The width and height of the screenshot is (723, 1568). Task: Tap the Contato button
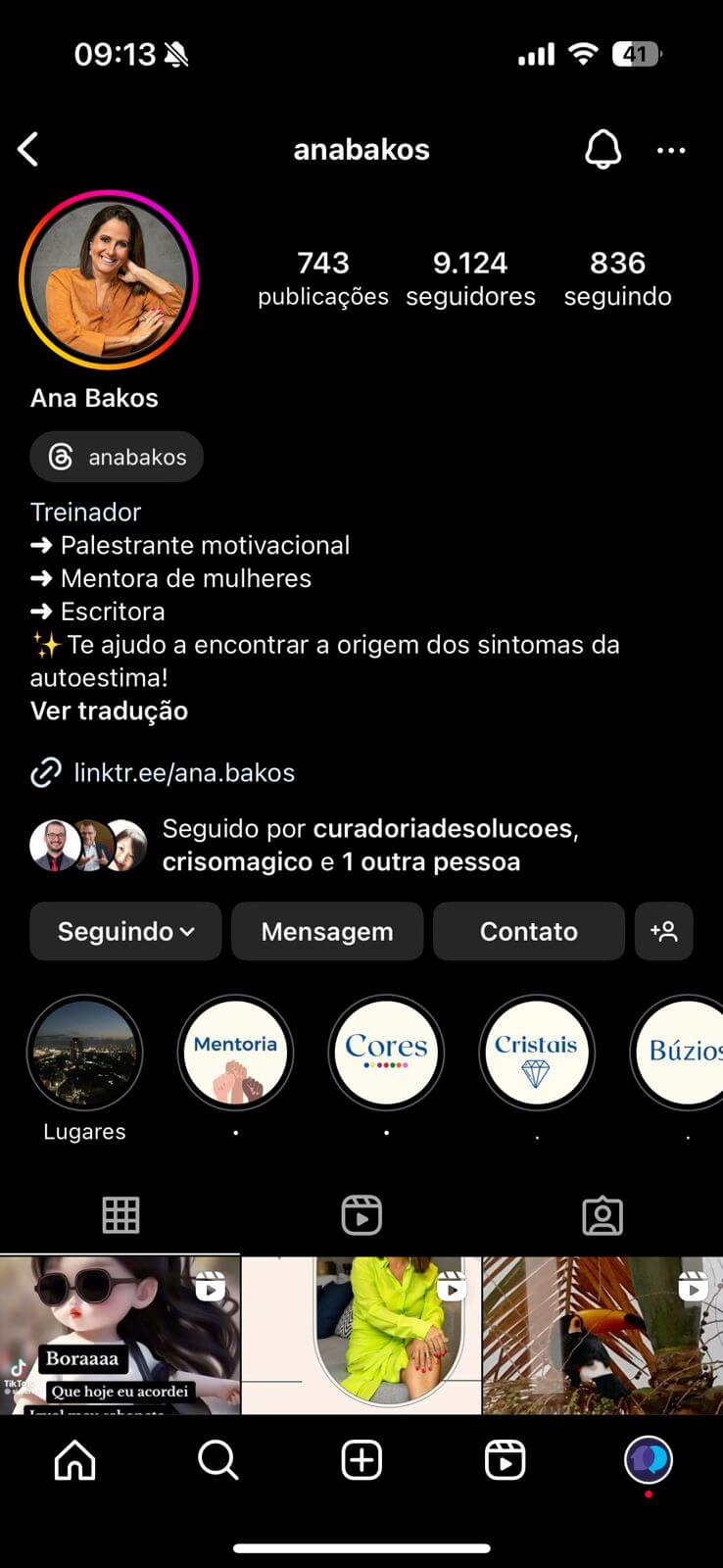pyautogui.click(x=528, y=931)
